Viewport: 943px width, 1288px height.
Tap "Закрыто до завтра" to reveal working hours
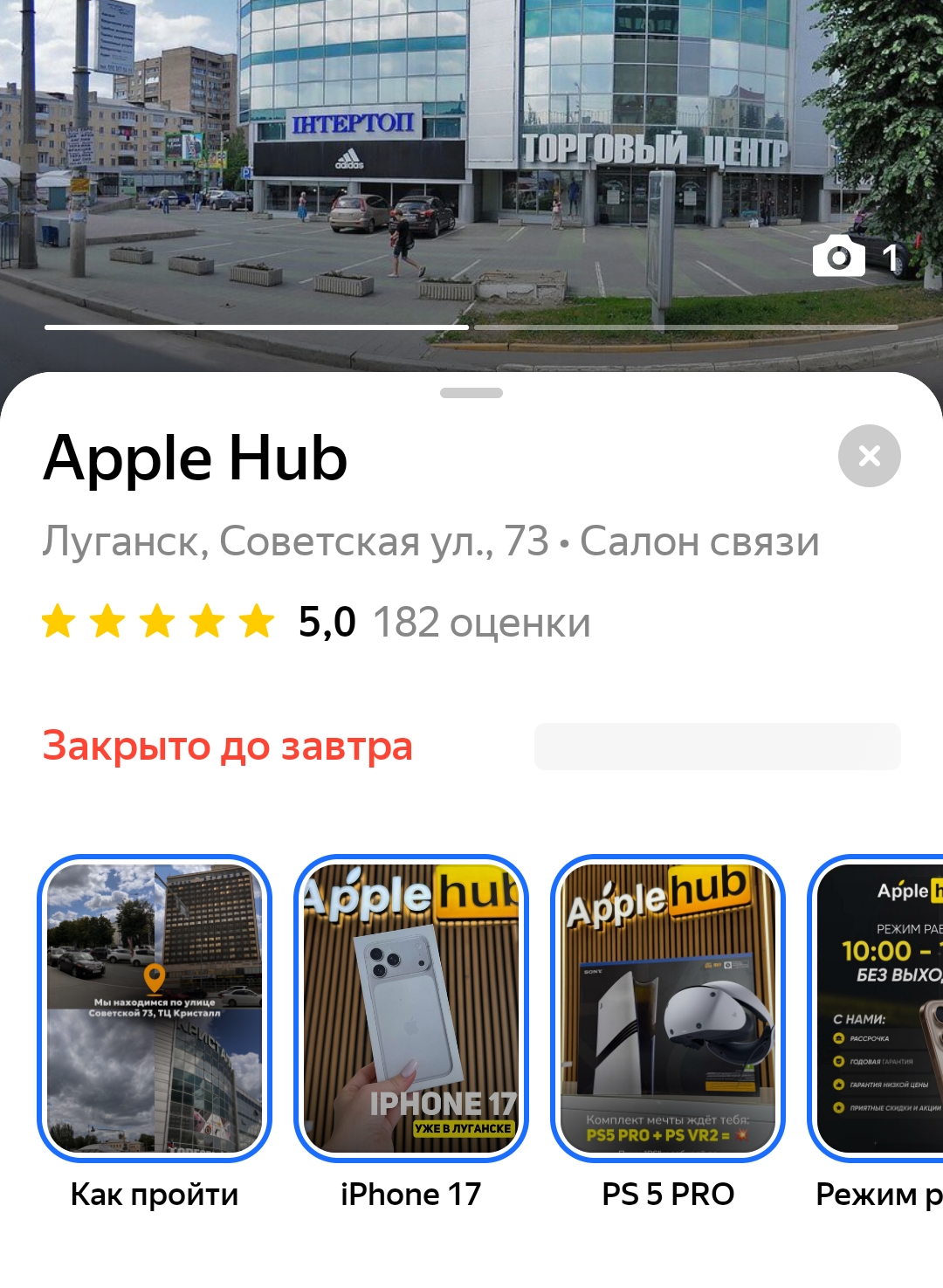click(x=227, y=746)
